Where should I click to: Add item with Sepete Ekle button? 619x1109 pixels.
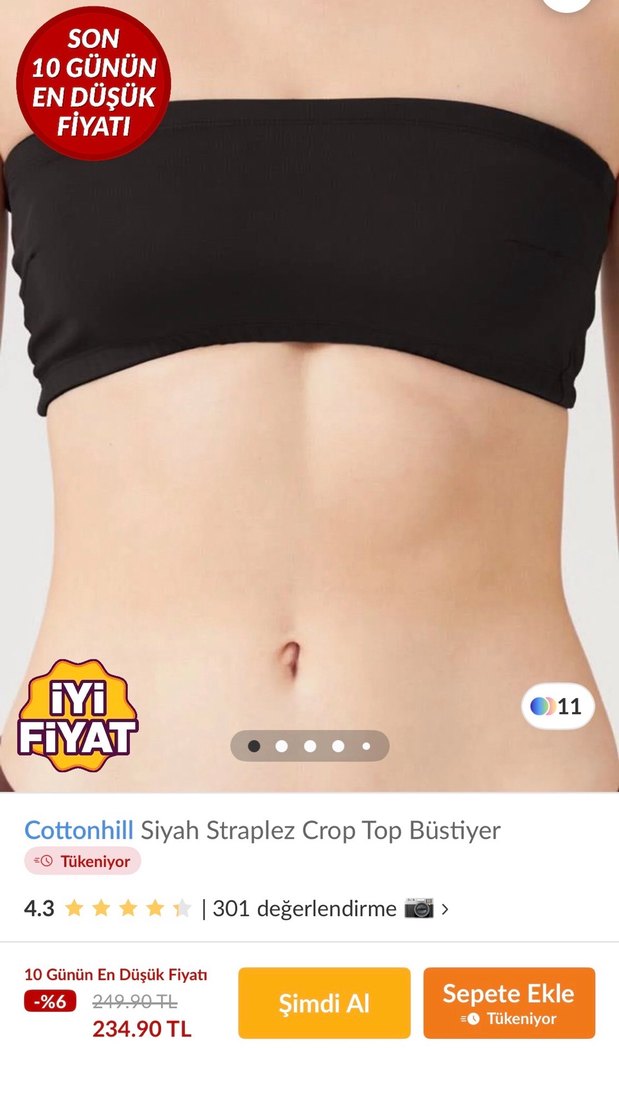tap(508, 1004)
